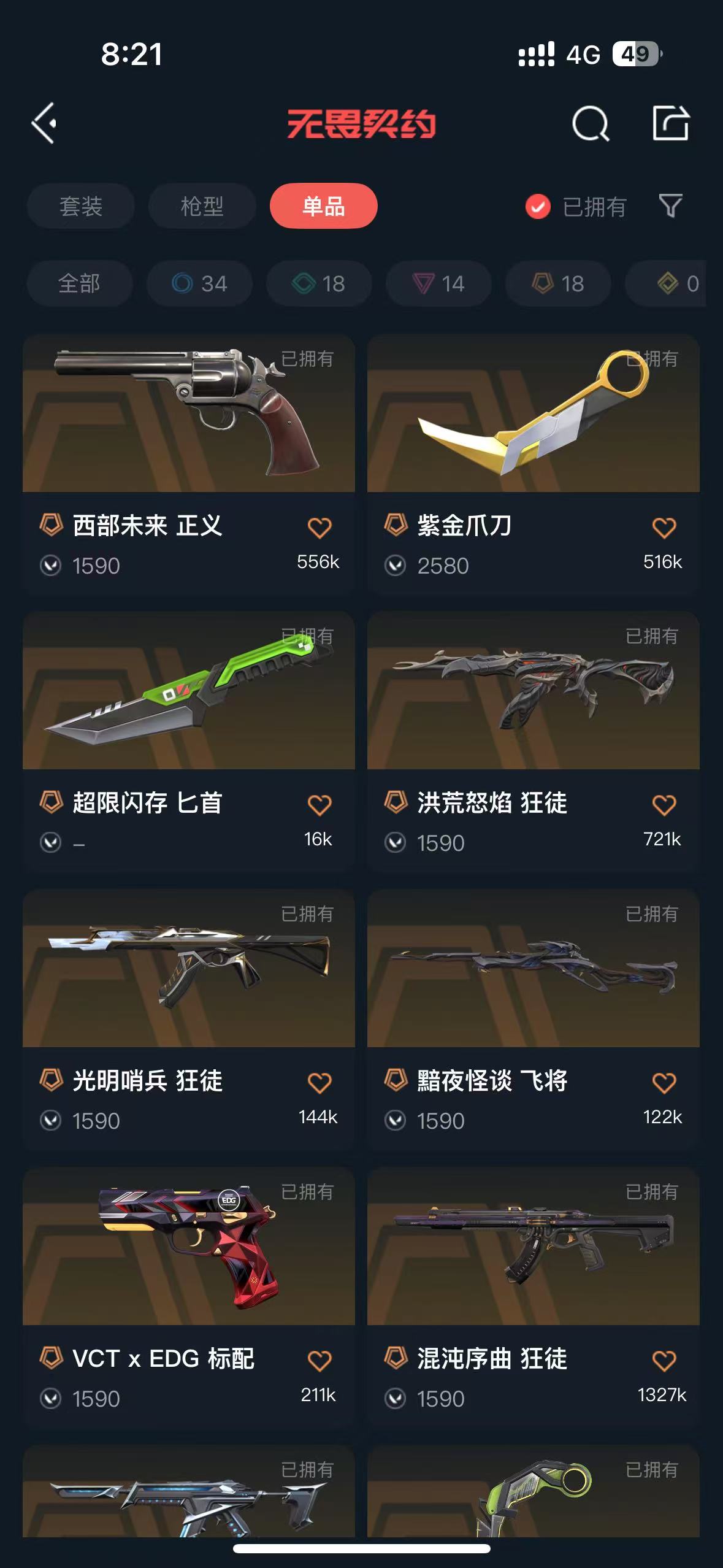Filter by the pink tier chip 14
Image resolution: width=723 pixels, height=1568 pixels.
click(438, 283)
